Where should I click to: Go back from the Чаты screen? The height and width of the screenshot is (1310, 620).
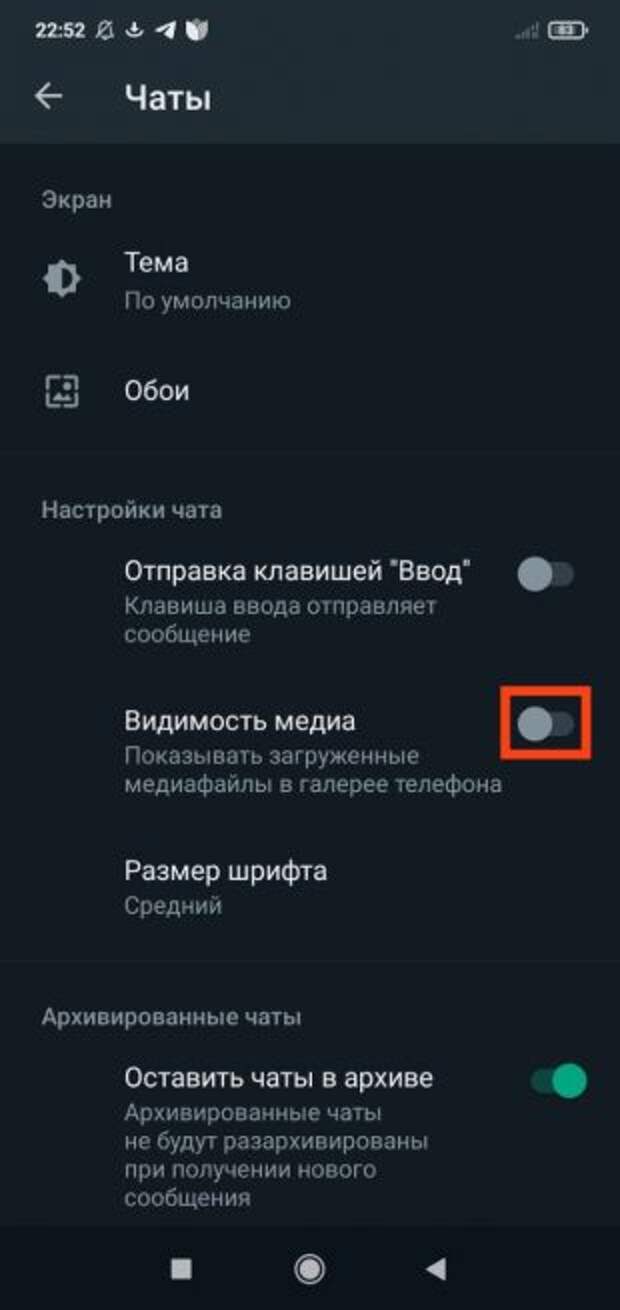click(48, 97)
